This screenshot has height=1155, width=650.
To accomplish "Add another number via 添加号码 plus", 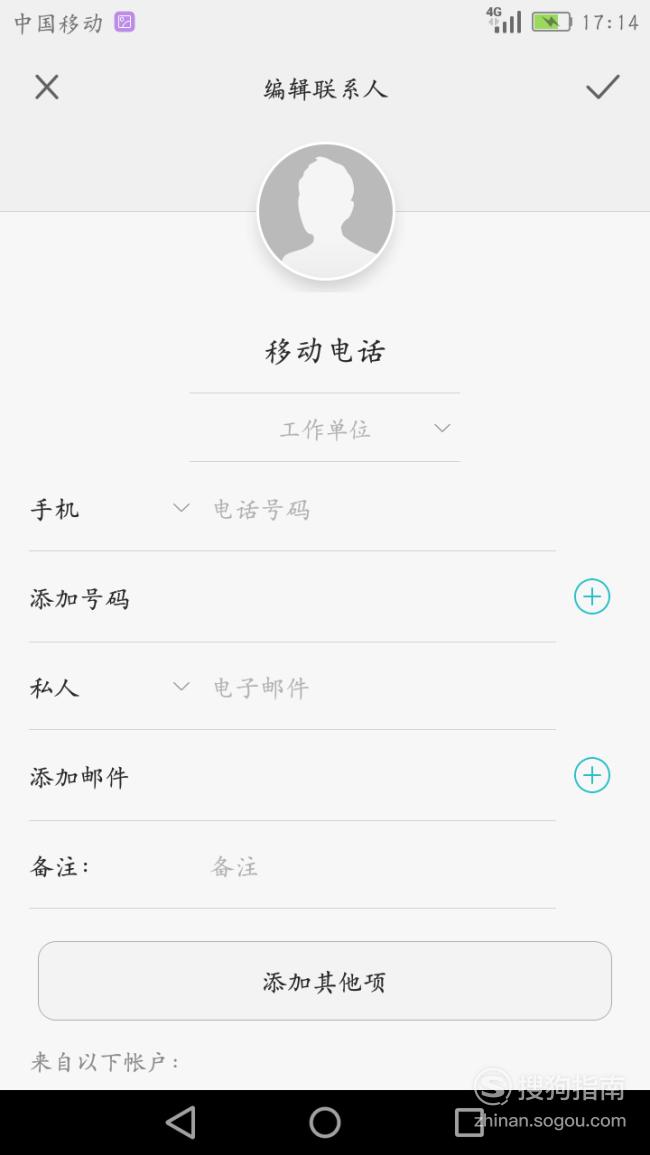I will 592,597.
